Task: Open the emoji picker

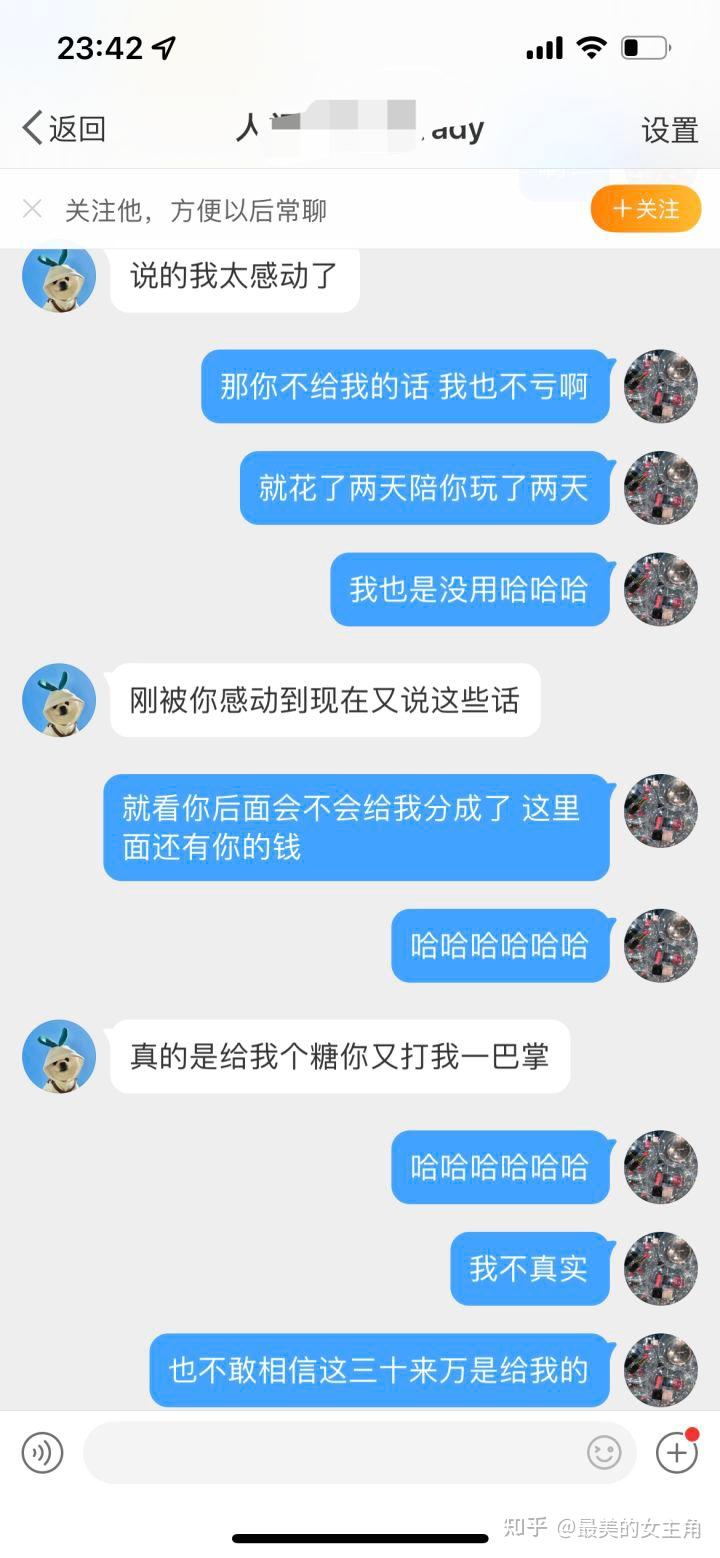Action: (604, 1452)
